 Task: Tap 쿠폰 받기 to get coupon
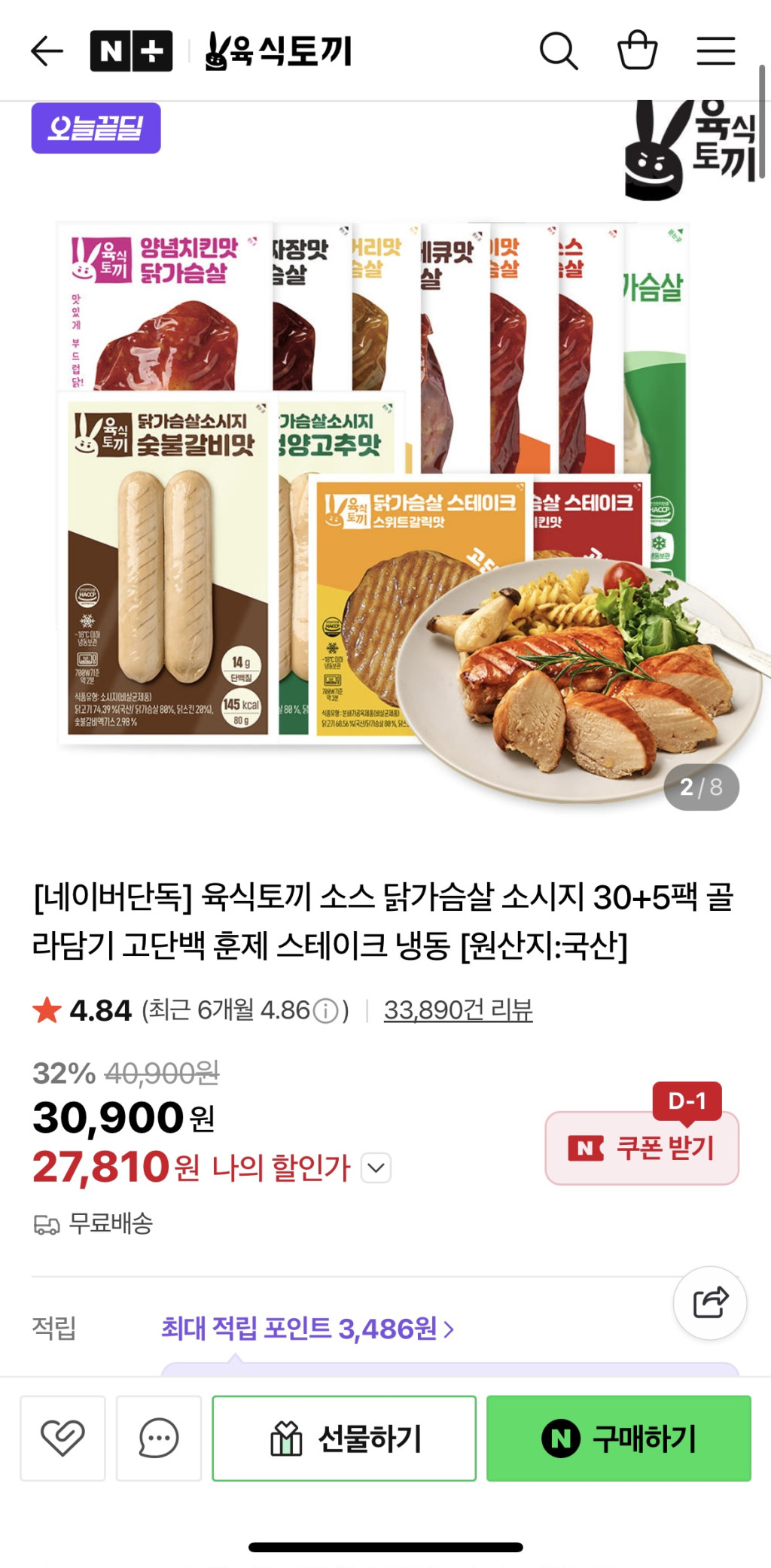(x=641, y=1147)
